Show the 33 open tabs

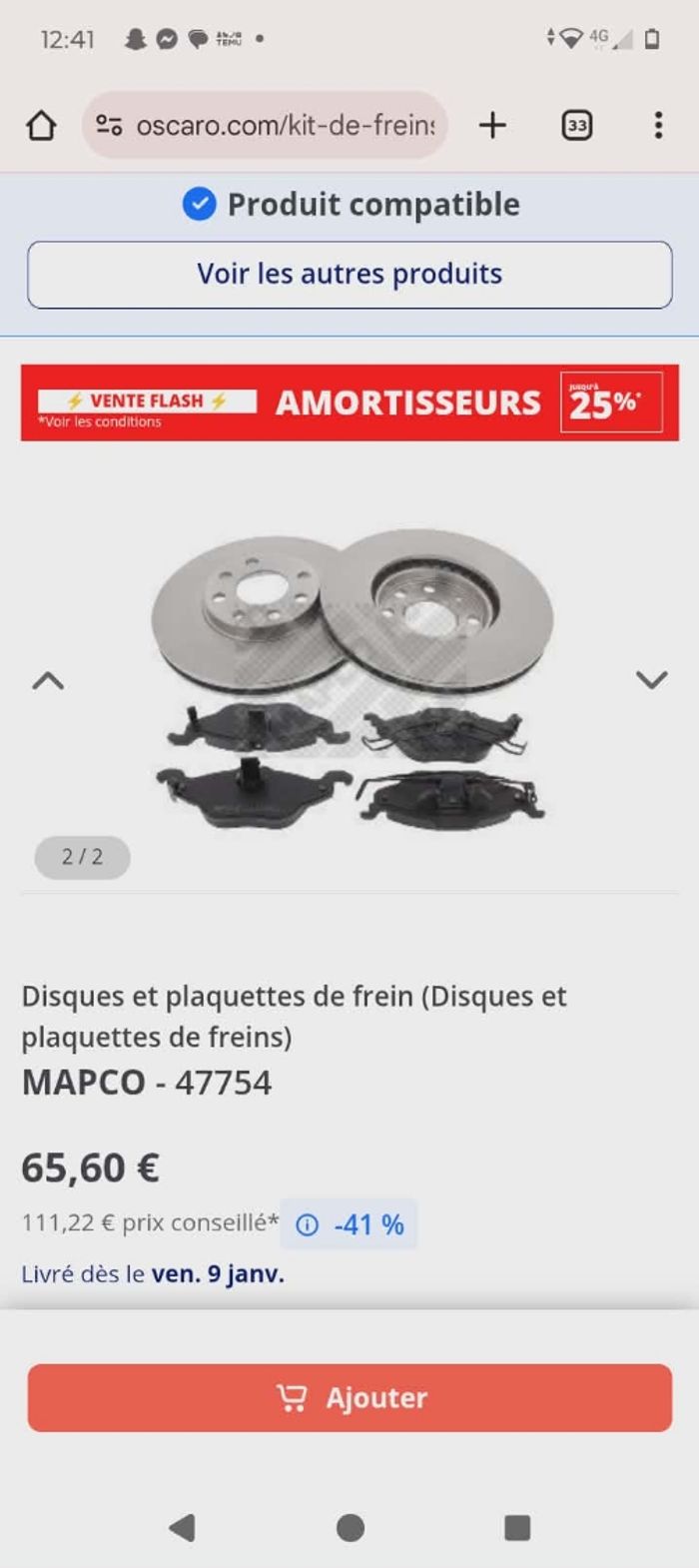577,126
